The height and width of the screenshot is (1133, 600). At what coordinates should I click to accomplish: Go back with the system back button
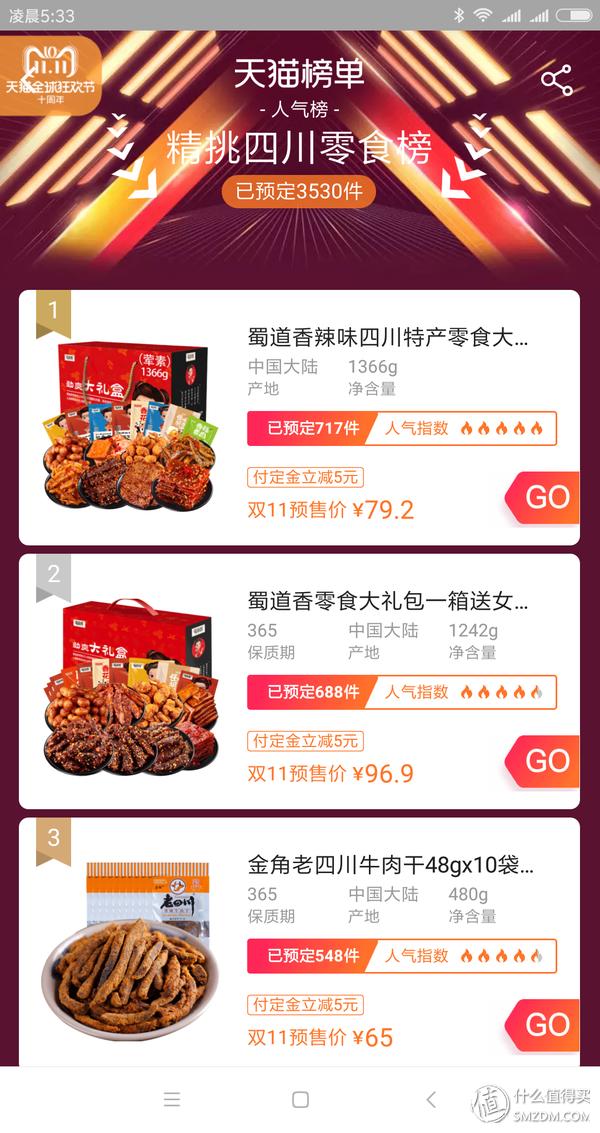(431, 1100)
